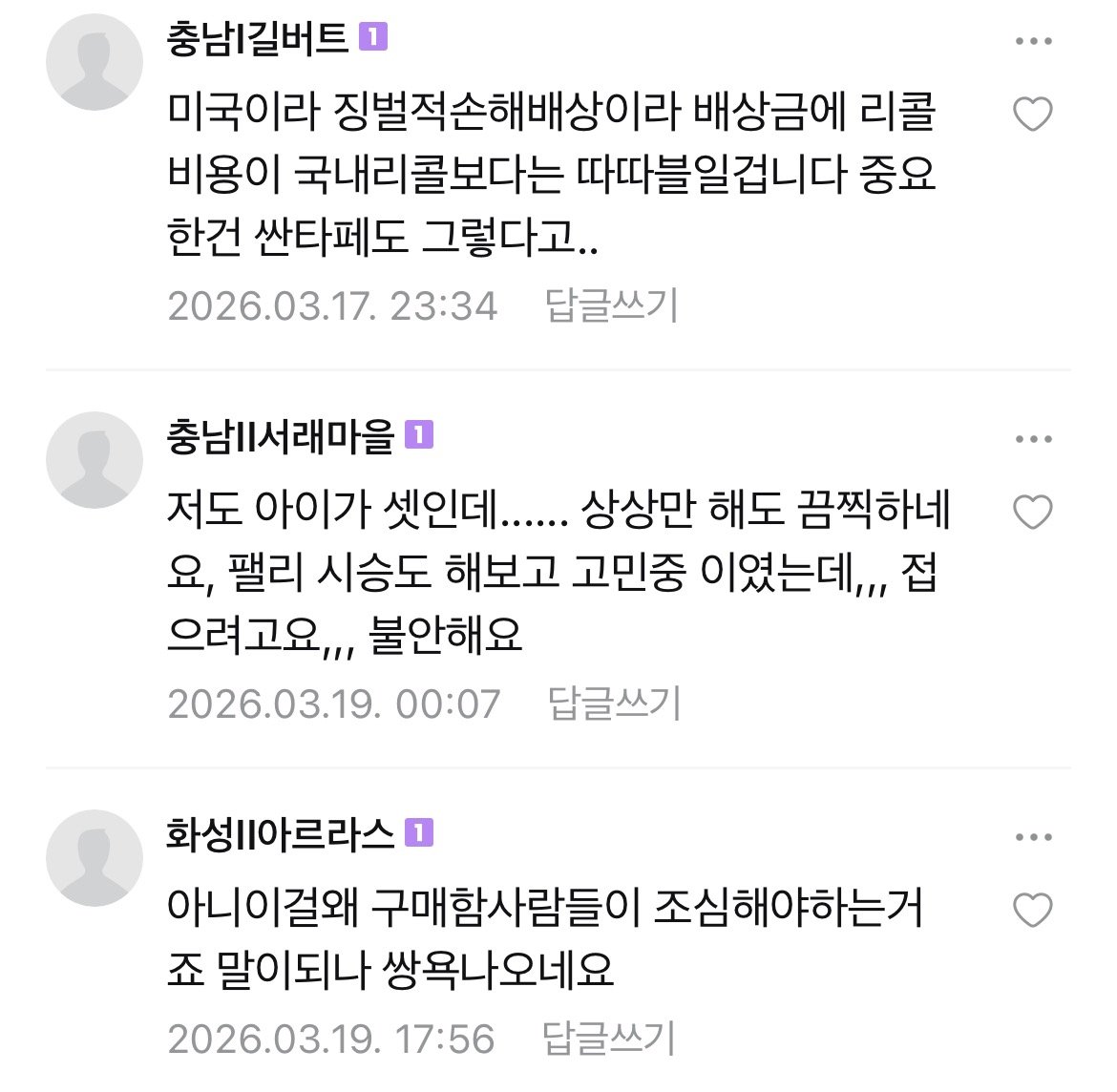
Task: View 충남II서래마을's profile by username
Action: click(x=280, y=436)
